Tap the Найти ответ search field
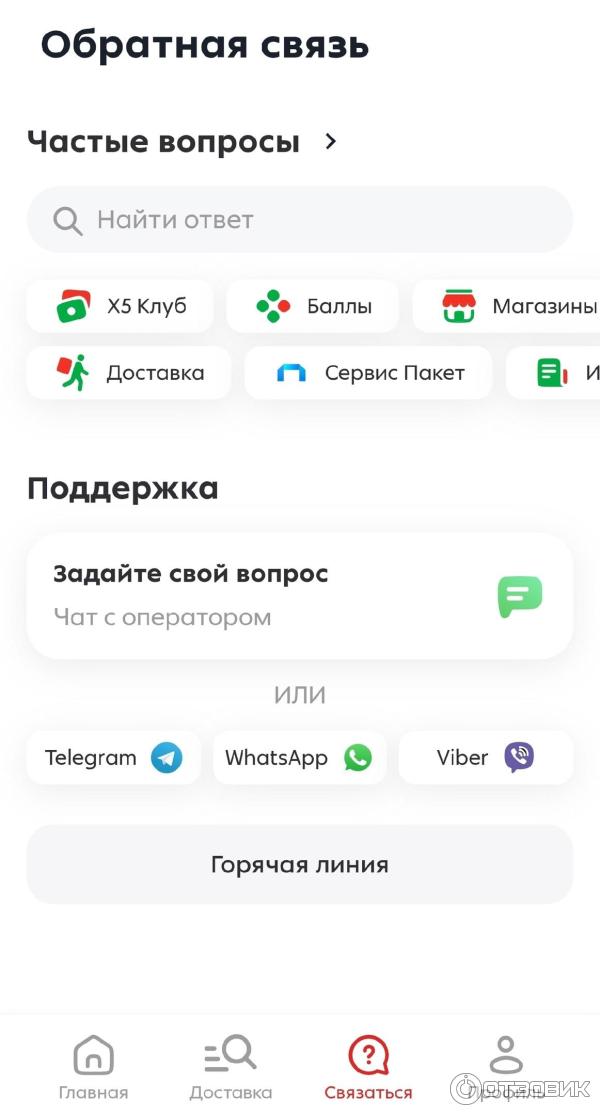This screenshot has height=1115, width=600. coord(300,220)
